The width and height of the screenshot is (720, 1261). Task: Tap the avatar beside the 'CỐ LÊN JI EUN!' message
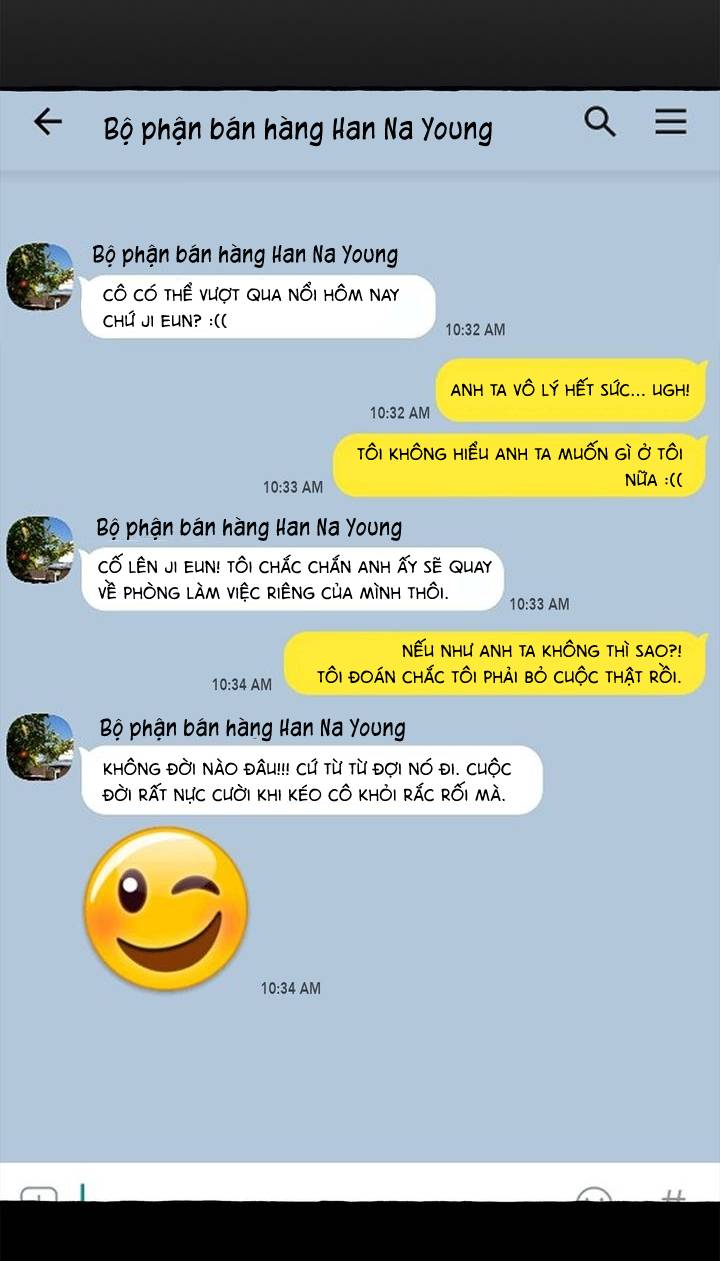pos(40,553)
